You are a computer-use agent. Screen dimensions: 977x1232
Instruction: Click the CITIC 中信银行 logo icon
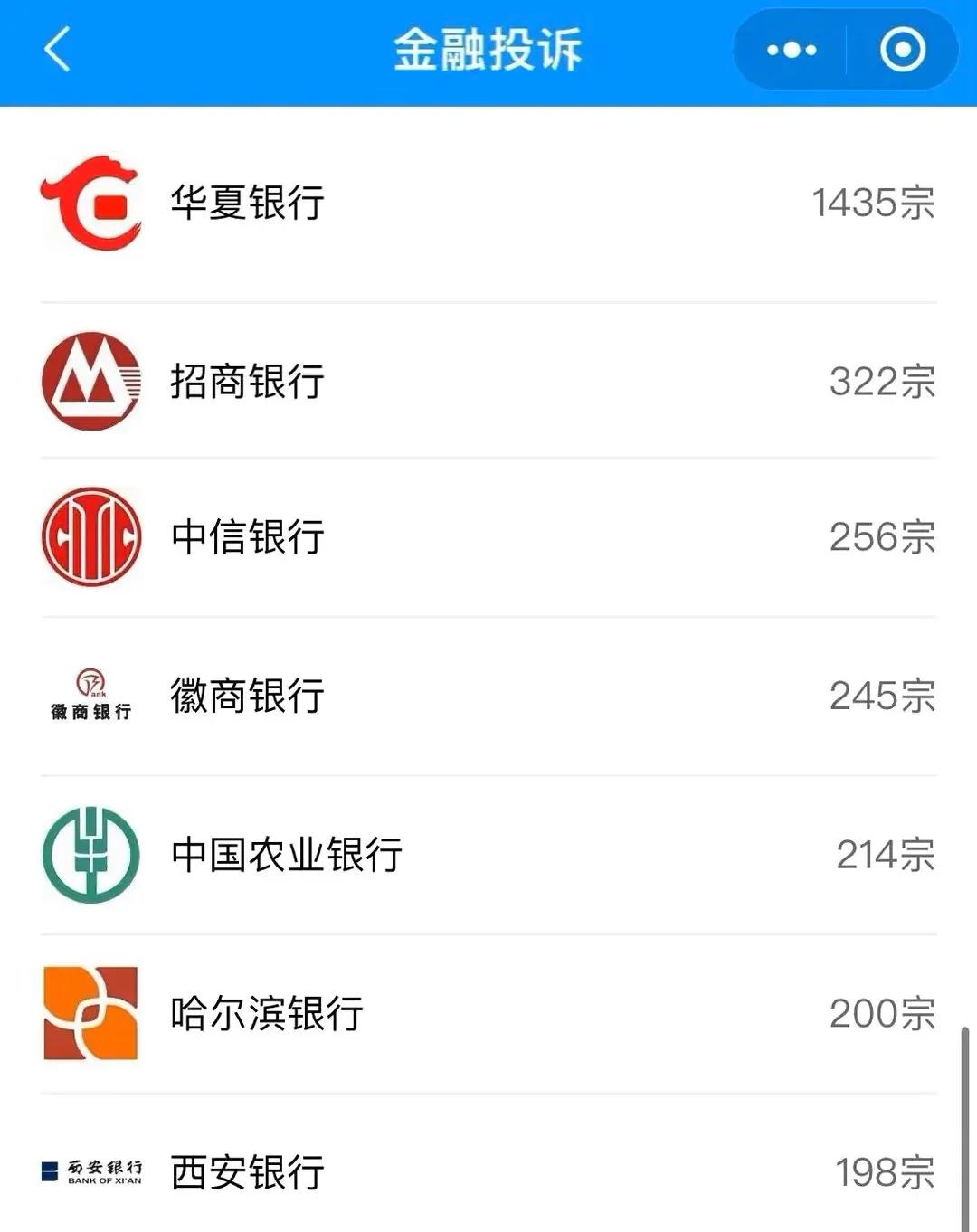click(x=90, y=535)
